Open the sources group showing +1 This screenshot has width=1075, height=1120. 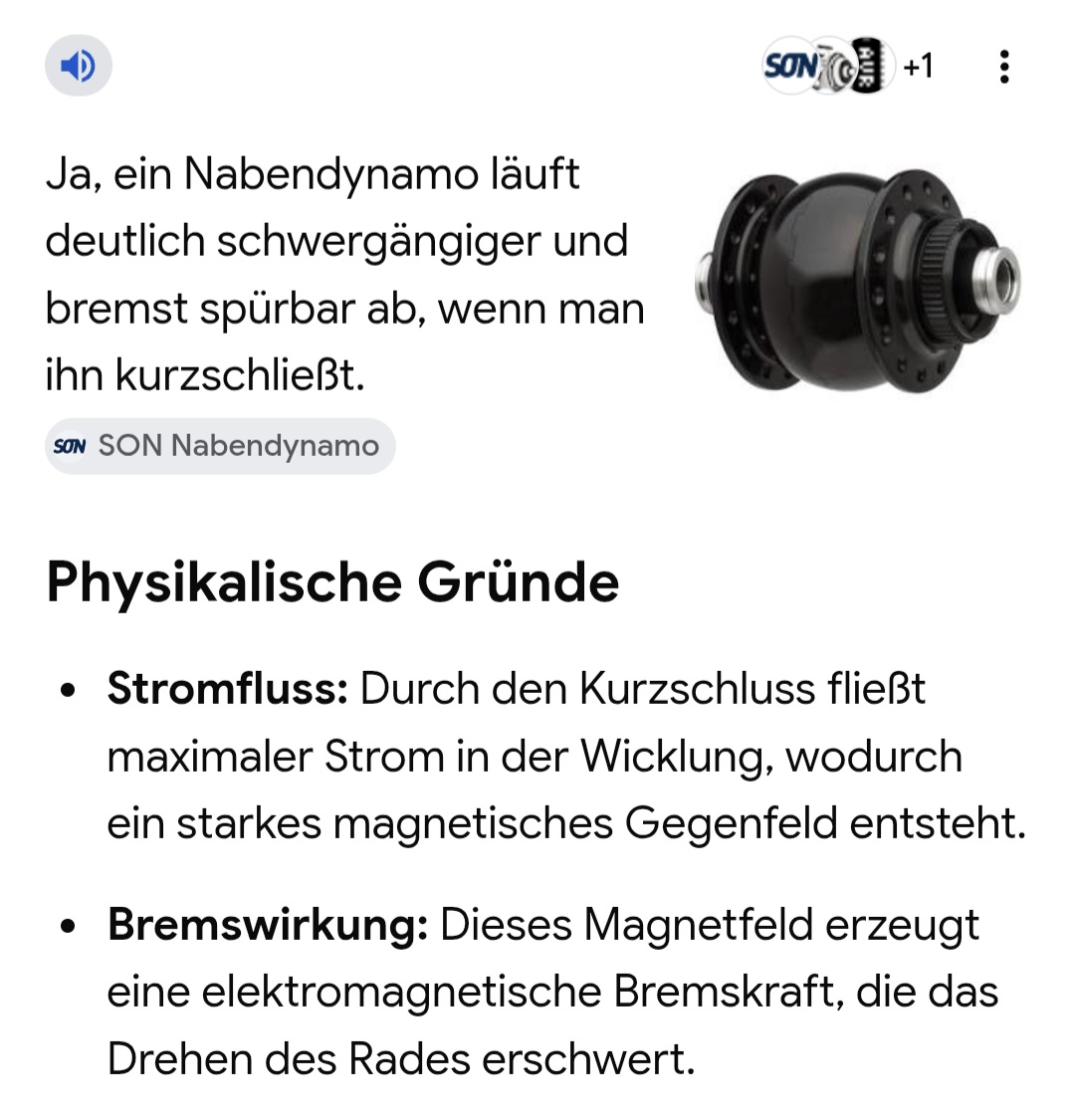point(849,66)
